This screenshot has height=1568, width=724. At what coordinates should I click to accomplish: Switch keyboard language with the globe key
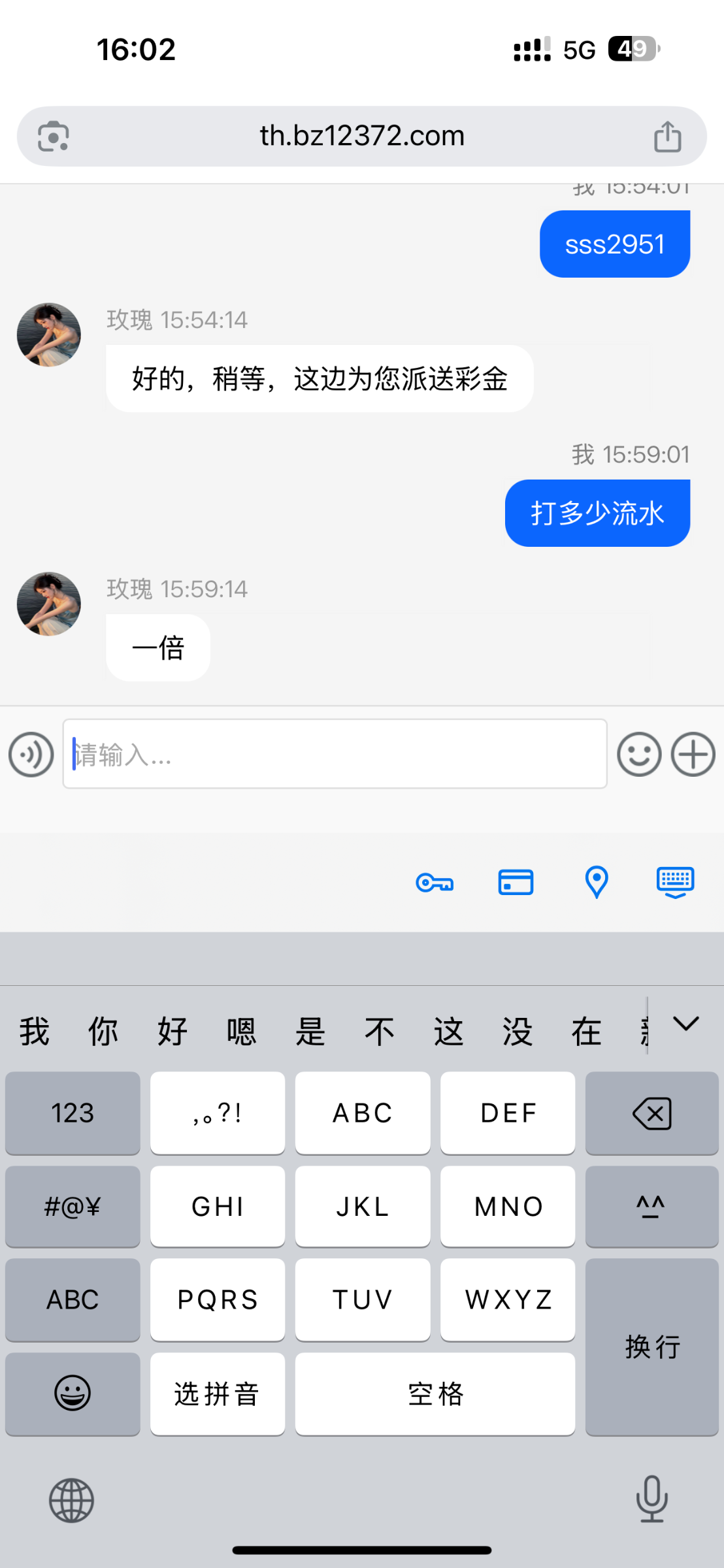click(72, 1500)
